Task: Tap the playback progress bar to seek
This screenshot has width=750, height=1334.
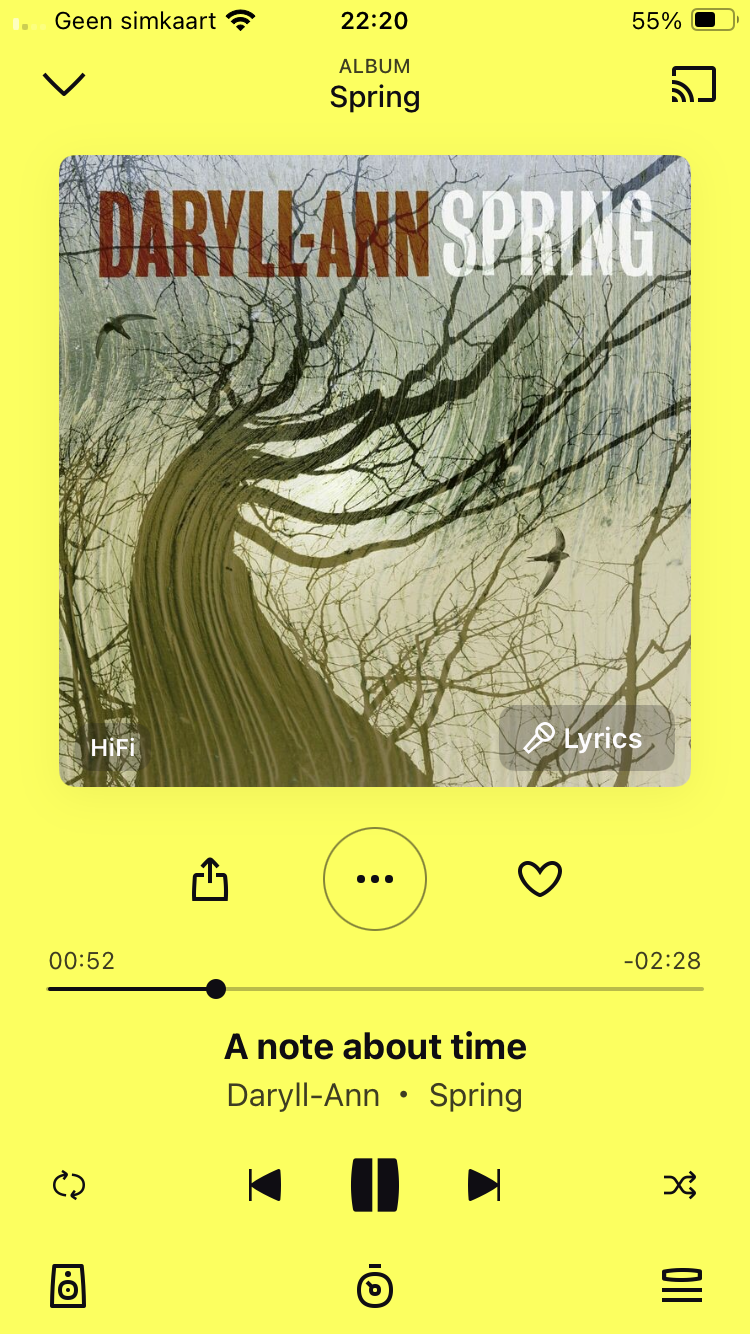Action: click(375, 989)
